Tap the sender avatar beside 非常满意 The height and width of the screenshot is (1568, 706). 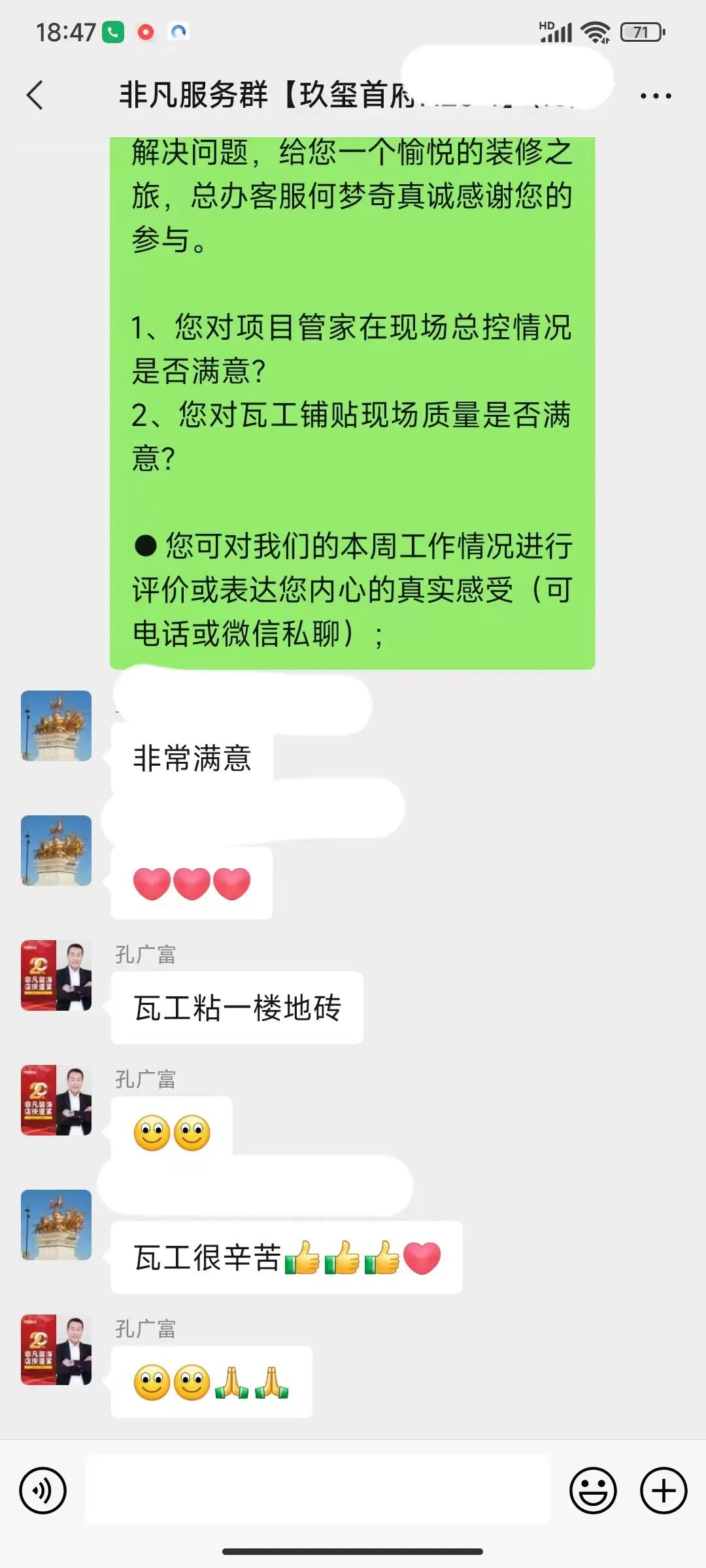coord(56,726)
